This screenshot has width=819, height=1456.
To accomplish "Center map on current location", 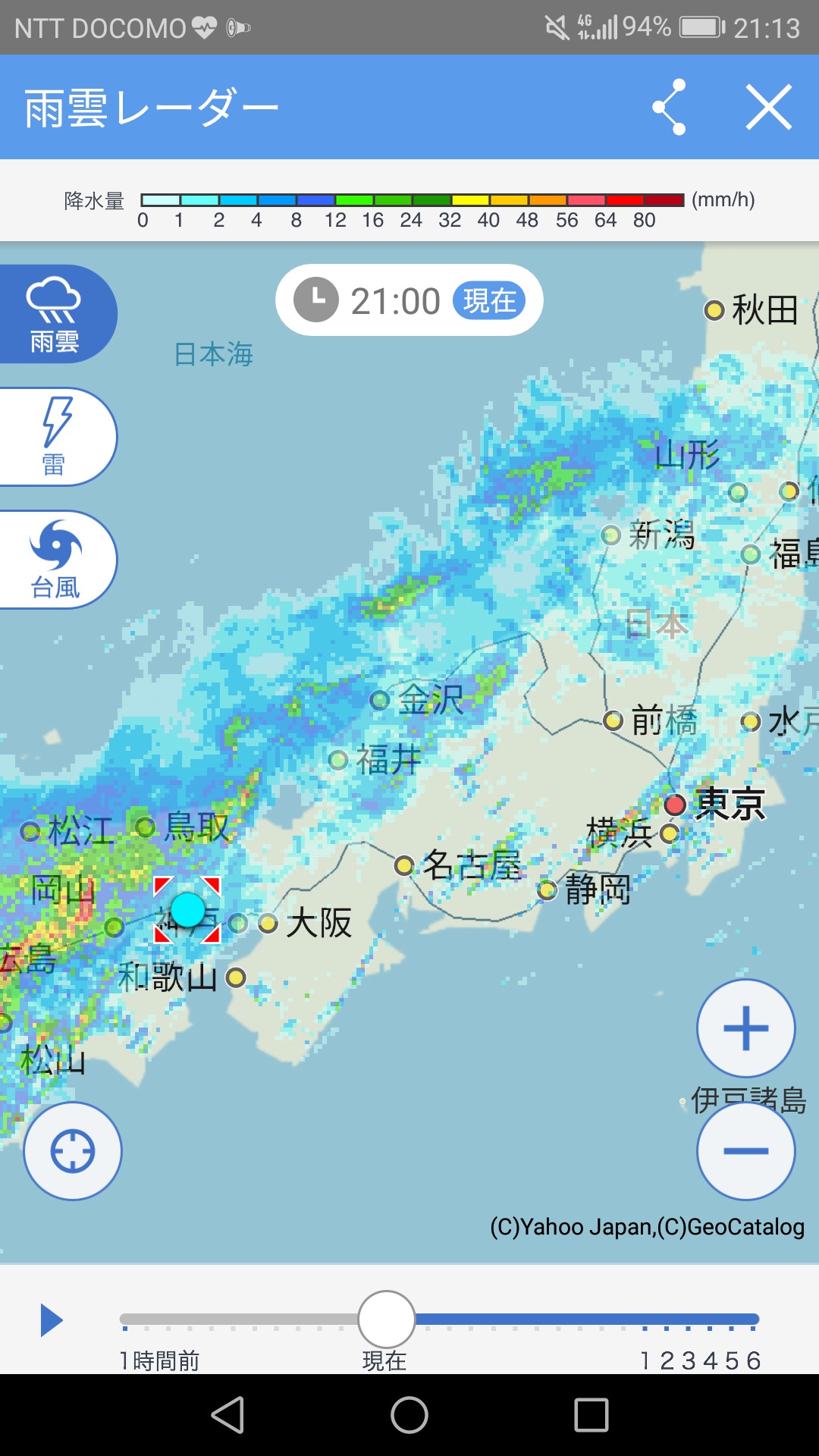I will coord(73,1151).
